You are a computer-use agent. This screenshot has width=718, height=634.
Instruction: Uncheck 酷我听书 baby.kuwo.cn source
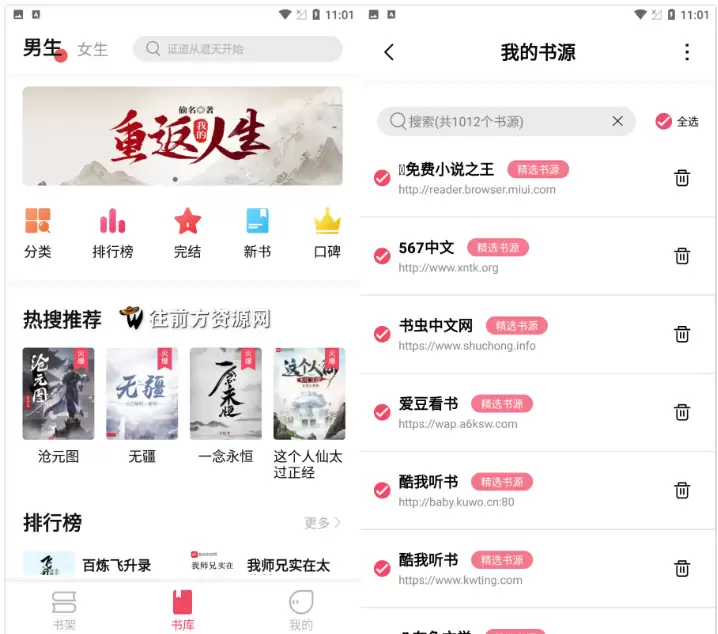(382, 490)
